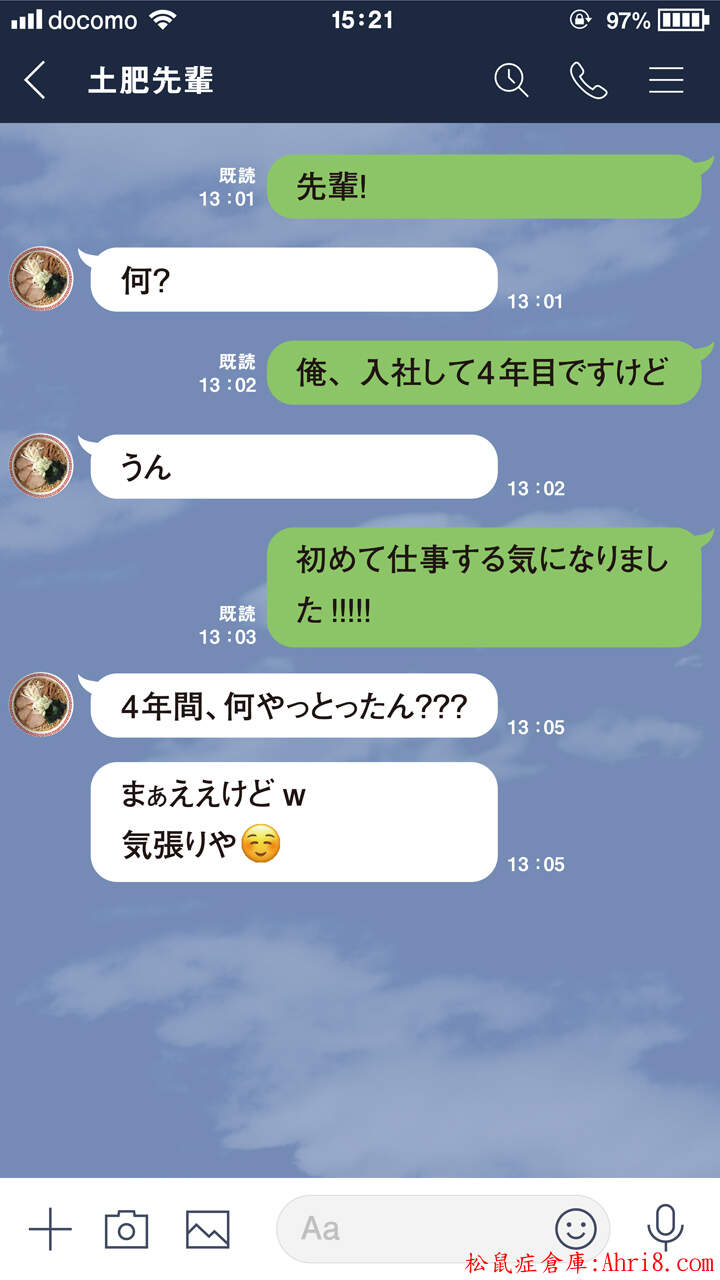Open the photo gallery picker
Viewport: 720px width, 1280px height.
click(x=207, y=1229)
